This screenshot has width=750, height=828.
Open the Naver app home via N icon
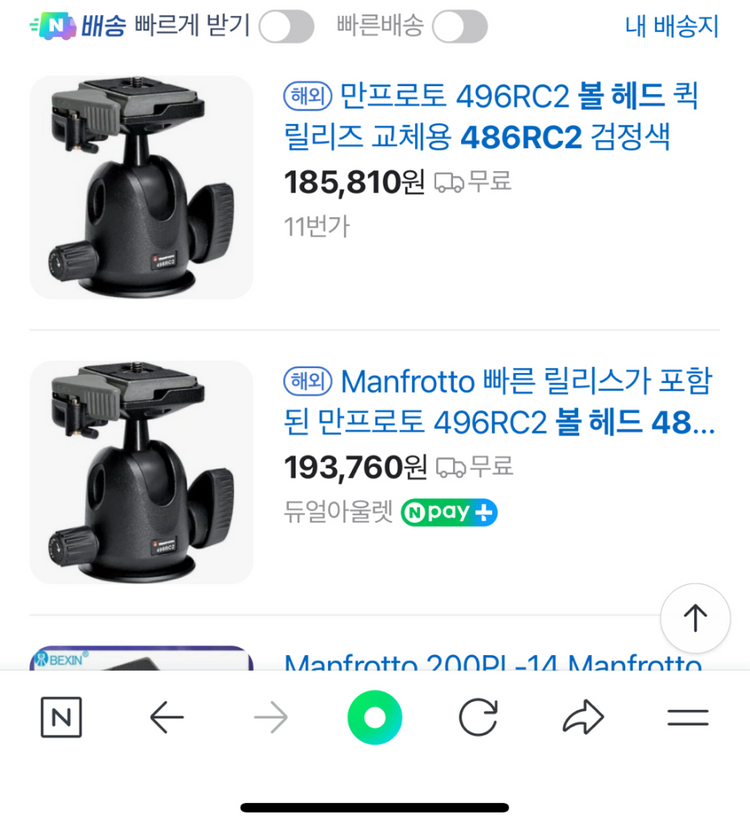[60, 717]
